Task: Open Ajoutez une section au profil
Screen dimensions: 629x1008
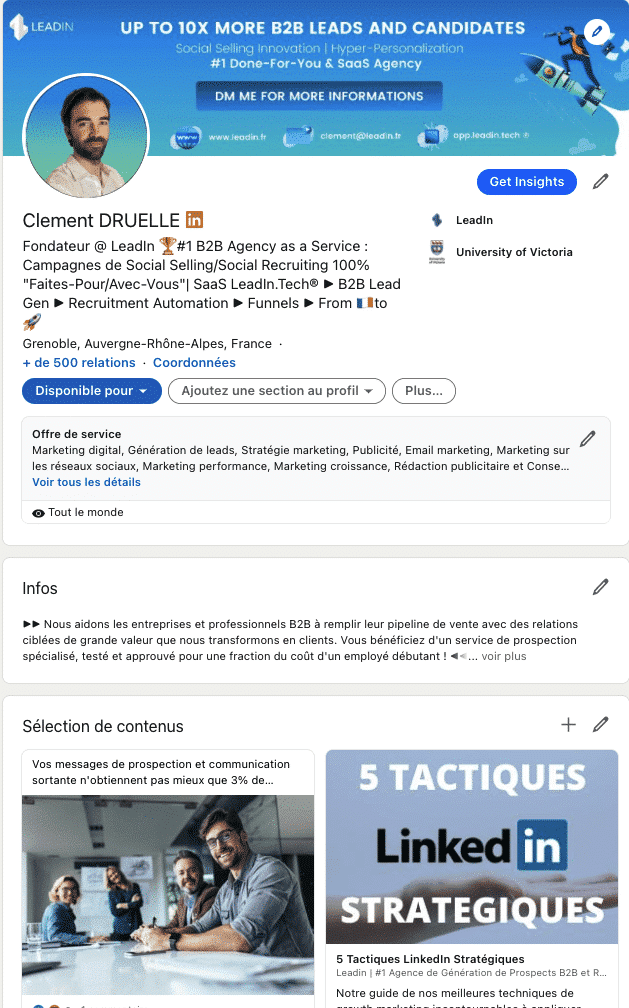Action: [277, 391]
